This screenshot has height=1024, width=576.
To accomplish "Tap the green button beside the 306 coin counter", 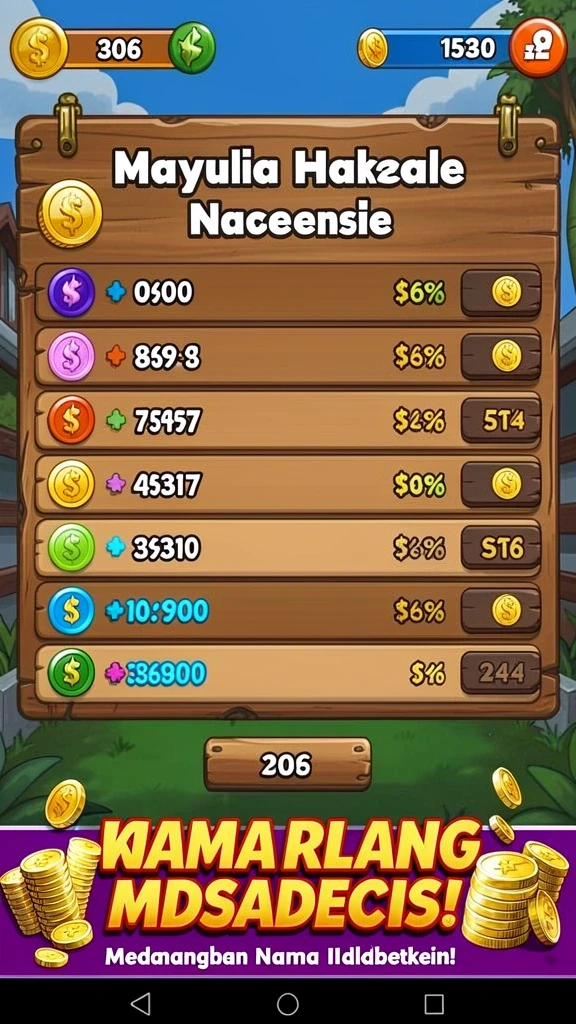I will click(x=192, y=48).
